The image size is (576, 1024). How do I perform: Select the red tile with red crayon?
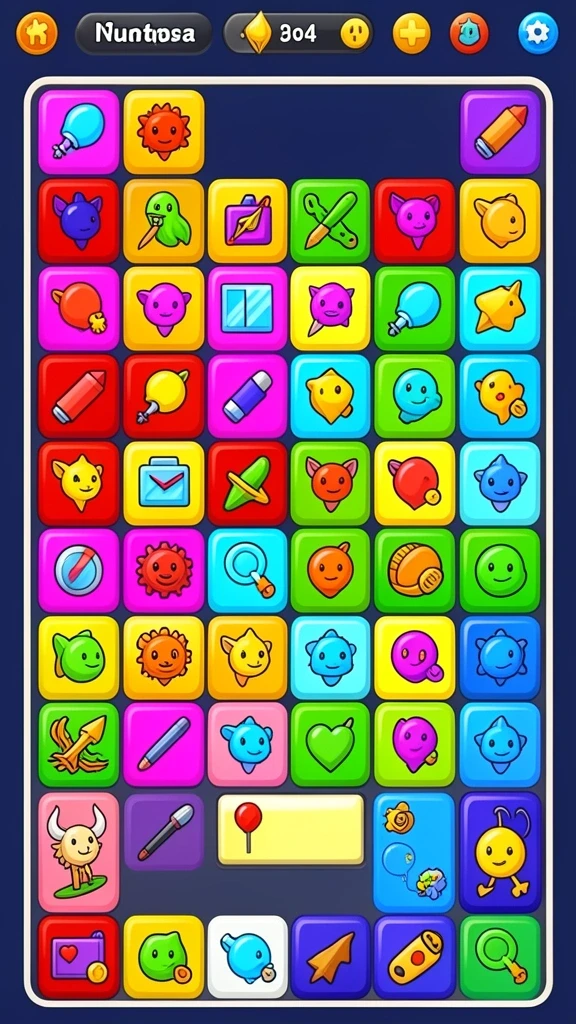pos(78,396)
